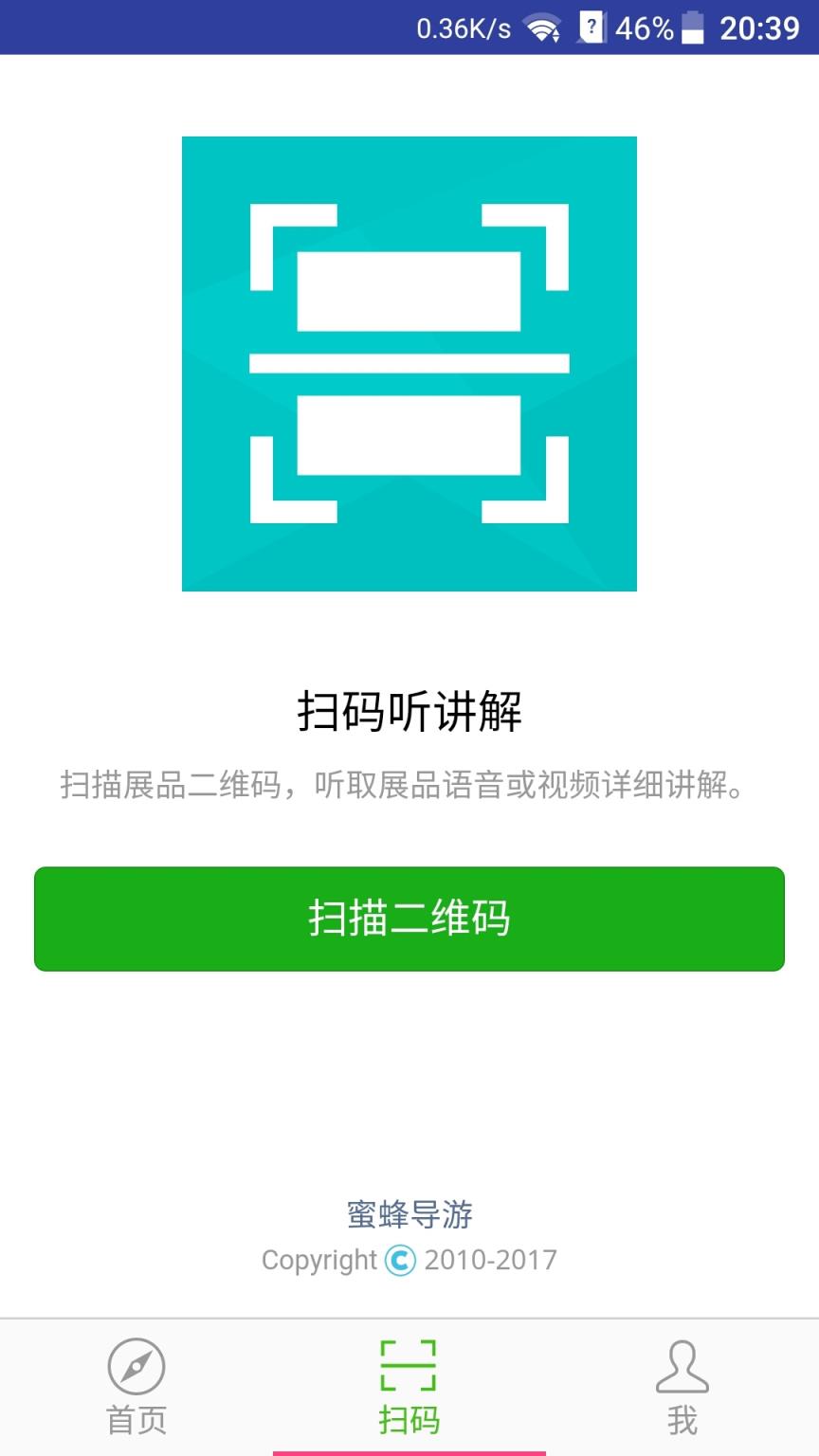Tap the Wi-Fi icon in the status bar
The image size is (819, 1456).
(x=541, y=27)
